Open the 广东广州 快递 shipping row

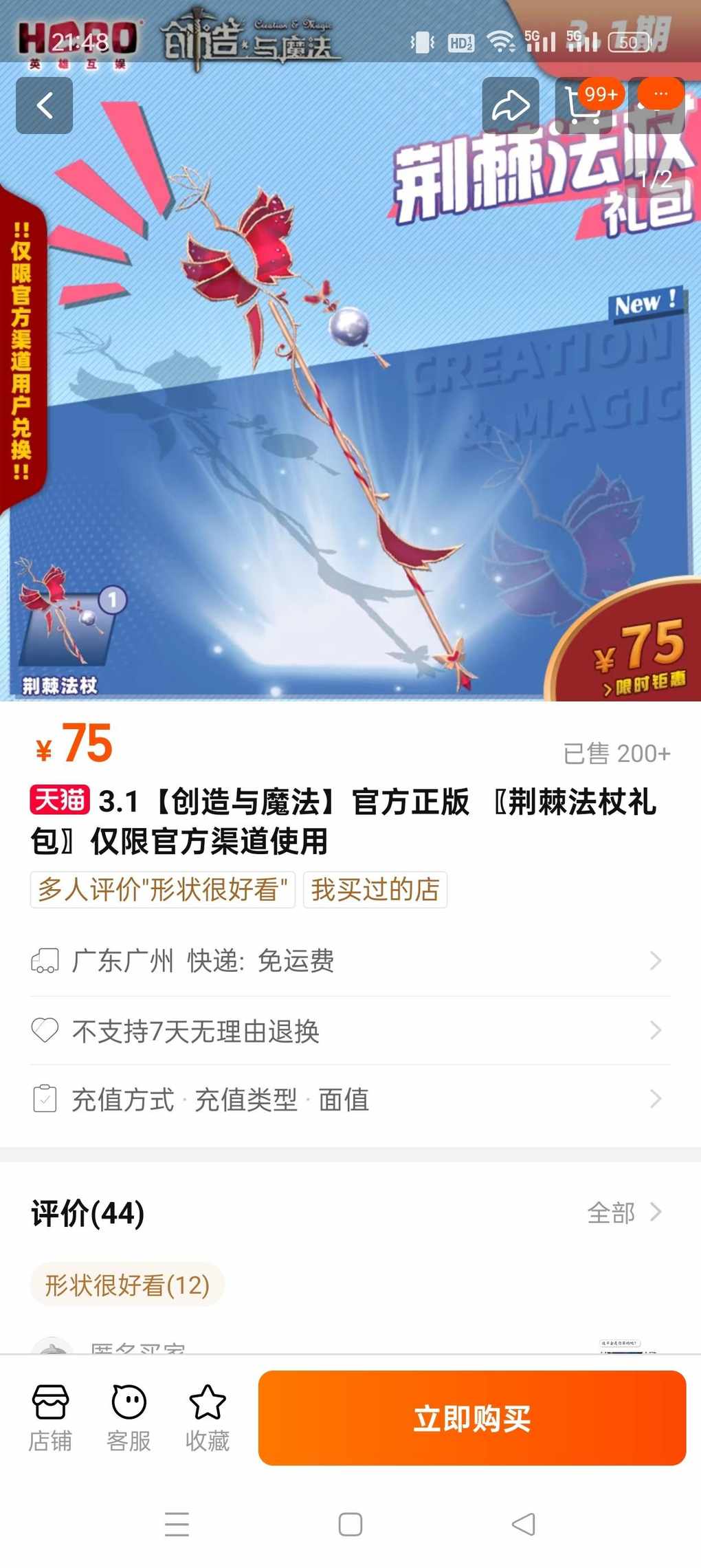tap(350, 960)
